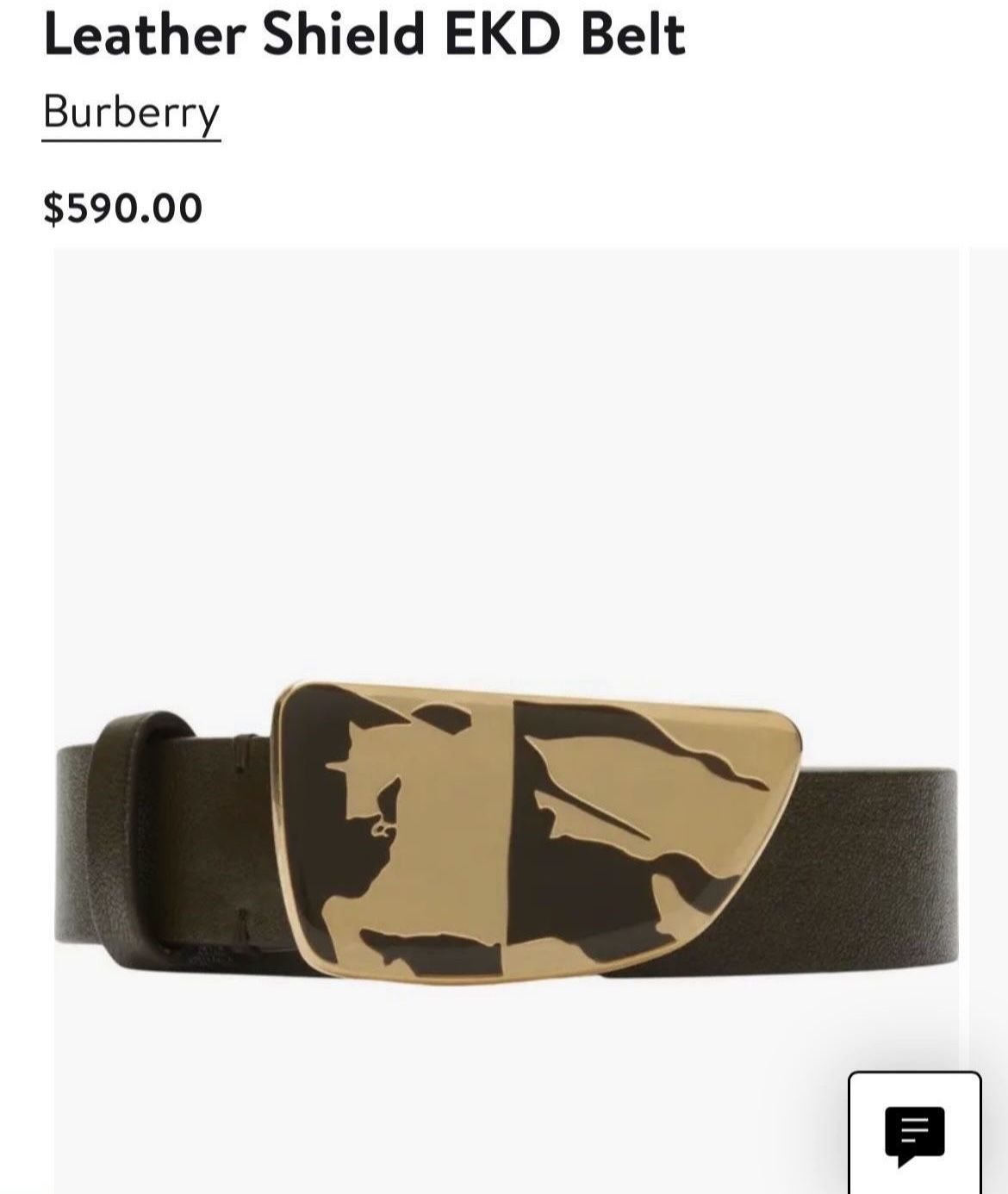Open customer messaging with the chat icon
This screenshot has width=1008, height=1194.
[x=916, y=1131]
